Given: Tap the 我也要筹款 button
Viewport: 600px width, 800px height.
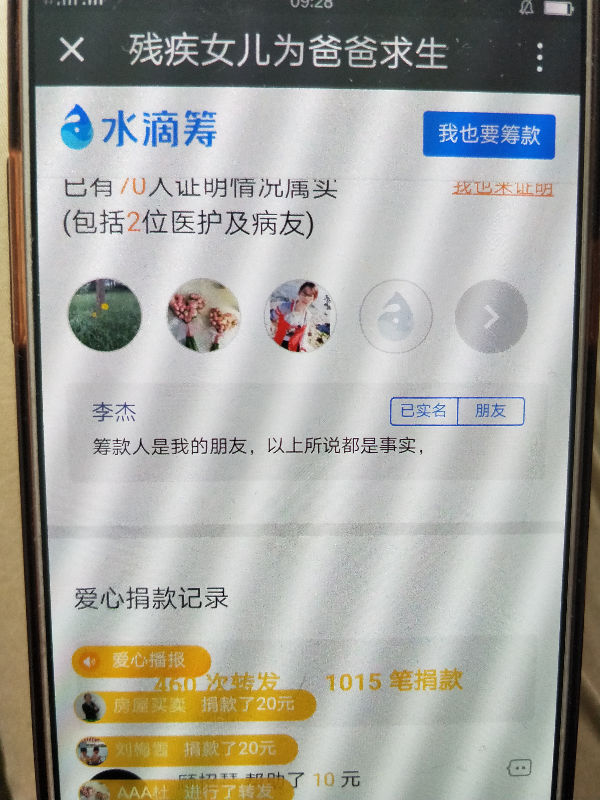Looking at the screenshot, I should [488, 135].
